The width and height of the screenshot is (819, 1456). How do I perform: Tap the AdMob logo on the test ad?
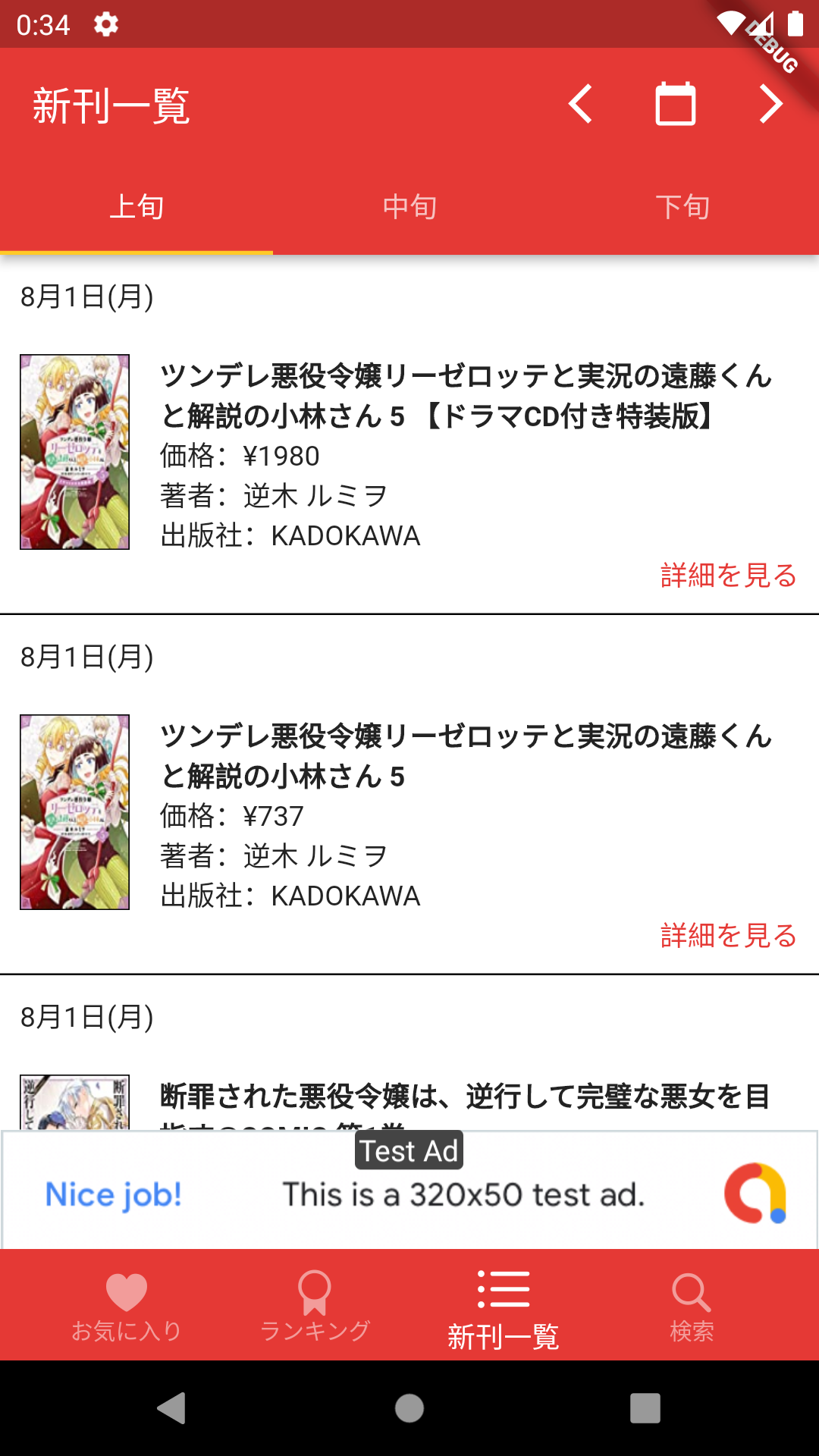[x=758, y=1192]
